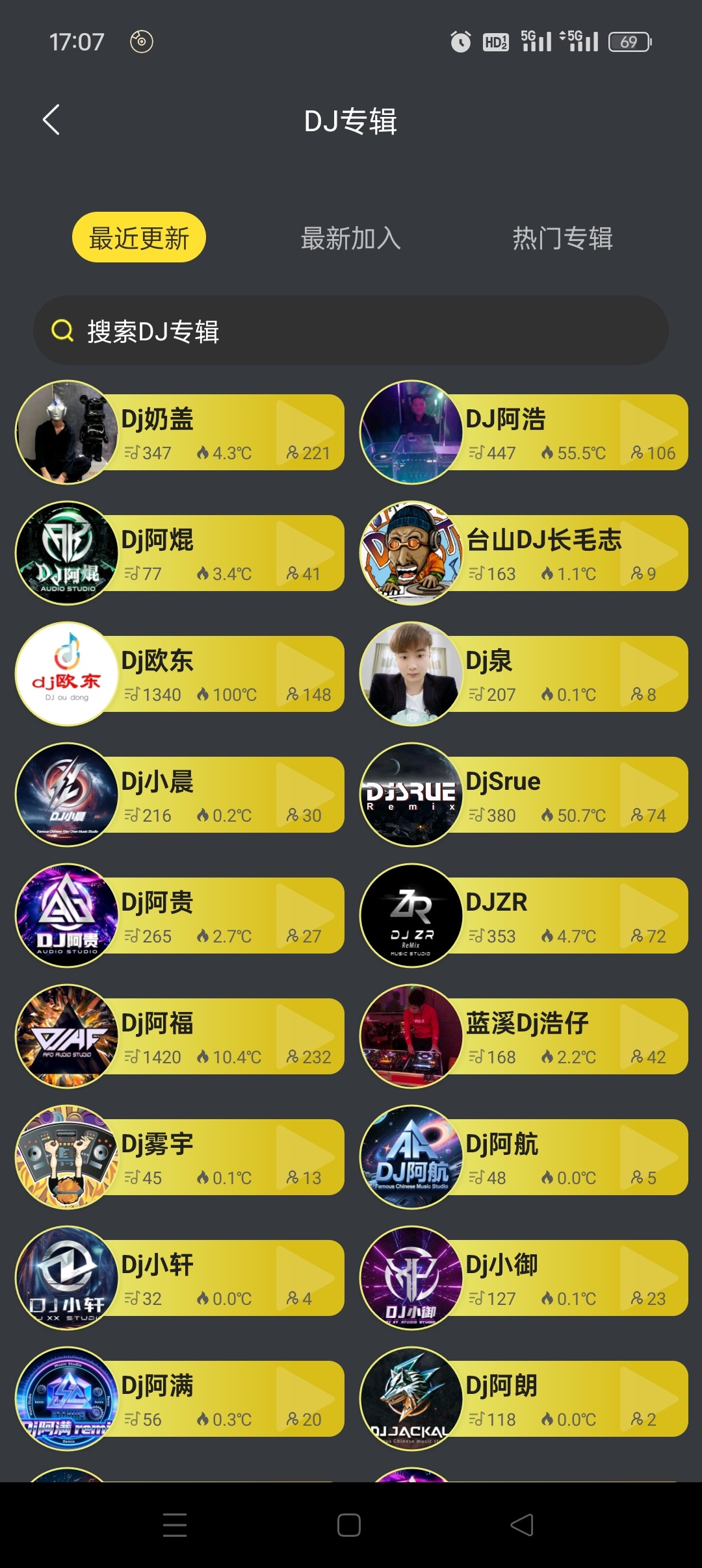Viewport: 702px width, 1568px height.
Task: Open the Dj奶盖 album card
Action: click(x=180, y=432)
